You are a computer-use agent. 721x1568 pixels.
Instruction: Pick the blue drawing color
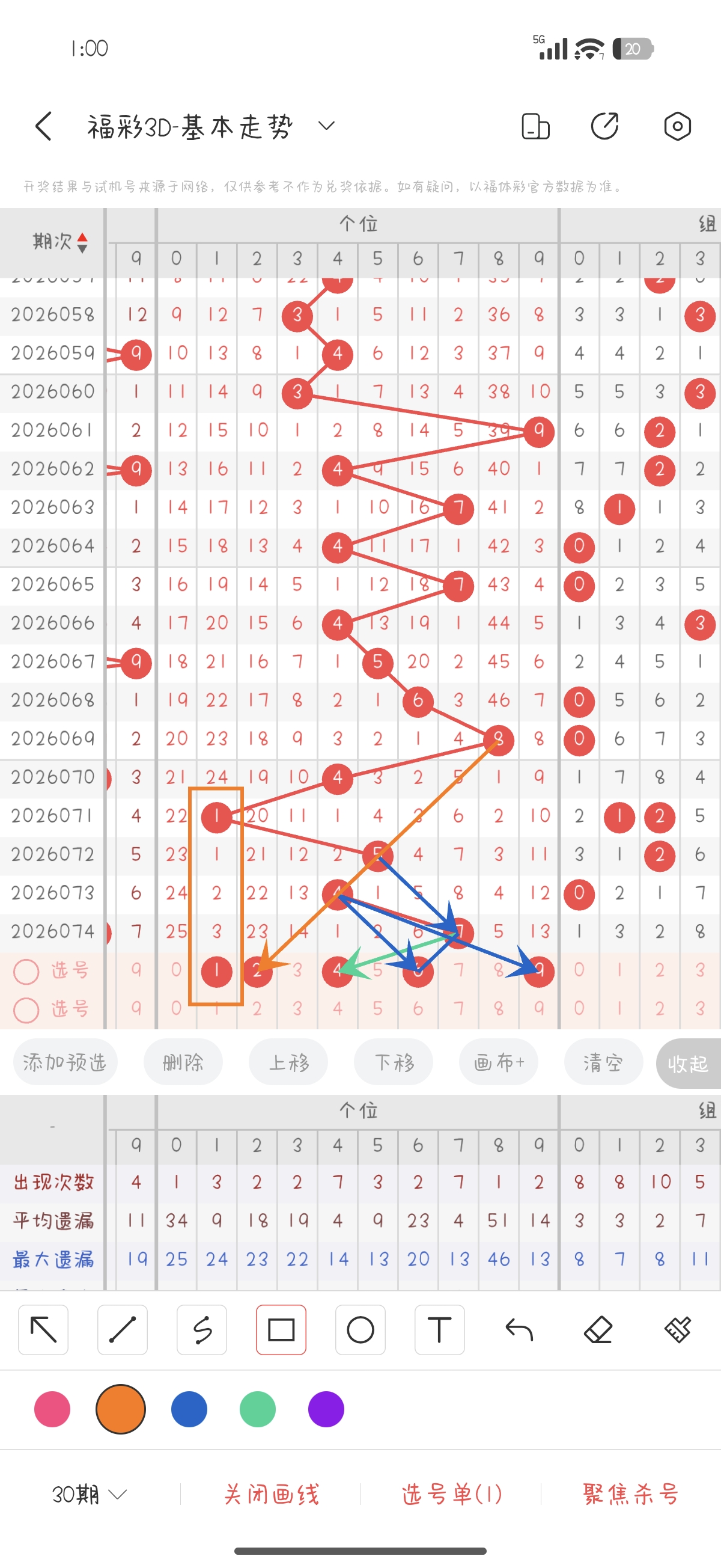click(189, 1409)
